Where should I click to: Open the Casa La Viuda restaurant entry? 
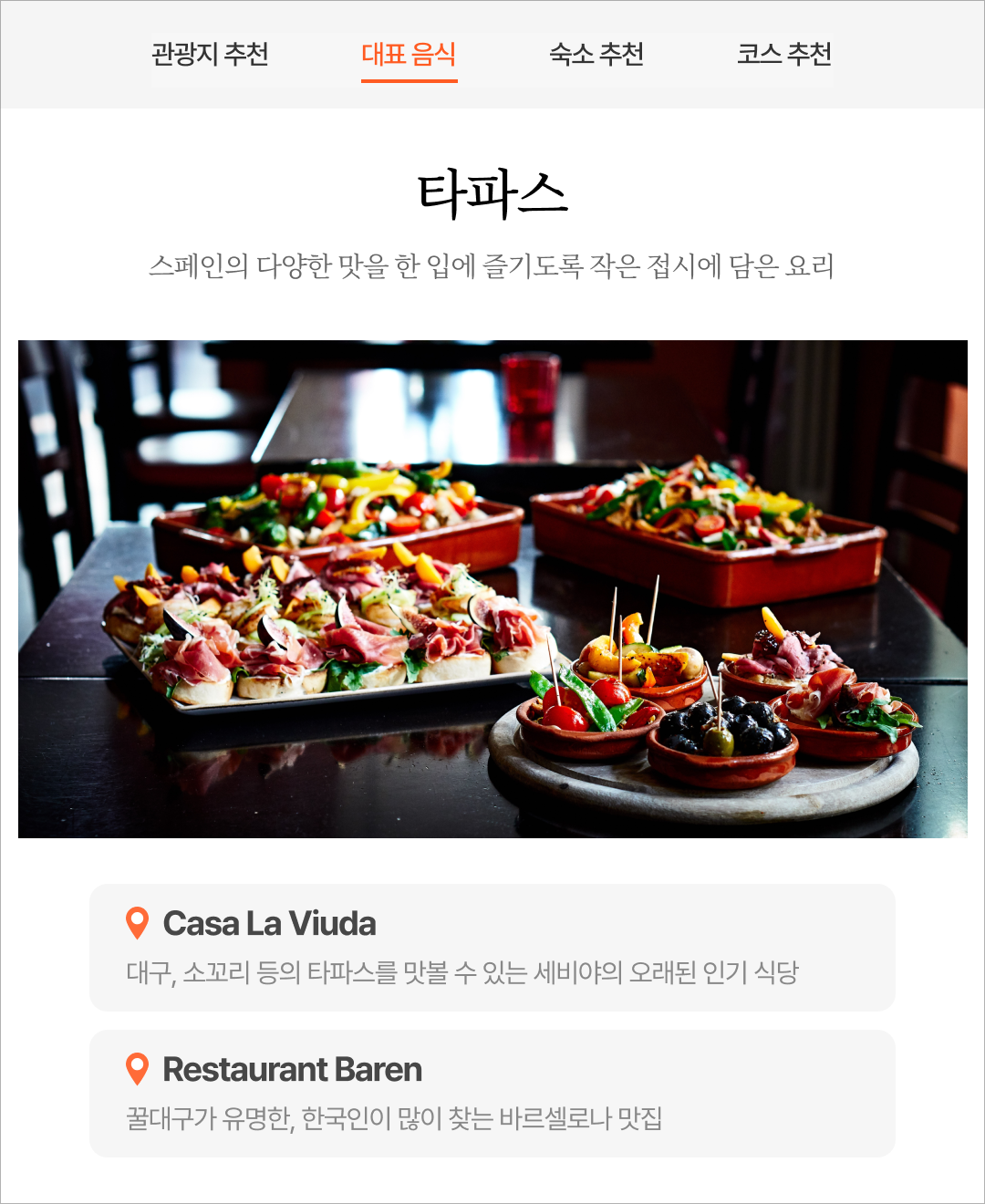(x=493, y=947)
